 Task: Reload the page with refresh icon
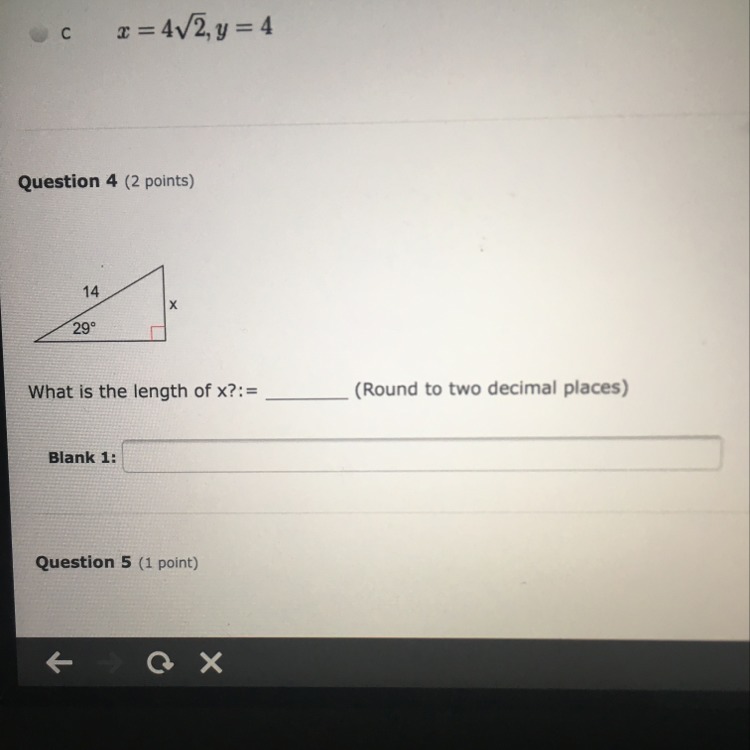(x=159, y=663)
